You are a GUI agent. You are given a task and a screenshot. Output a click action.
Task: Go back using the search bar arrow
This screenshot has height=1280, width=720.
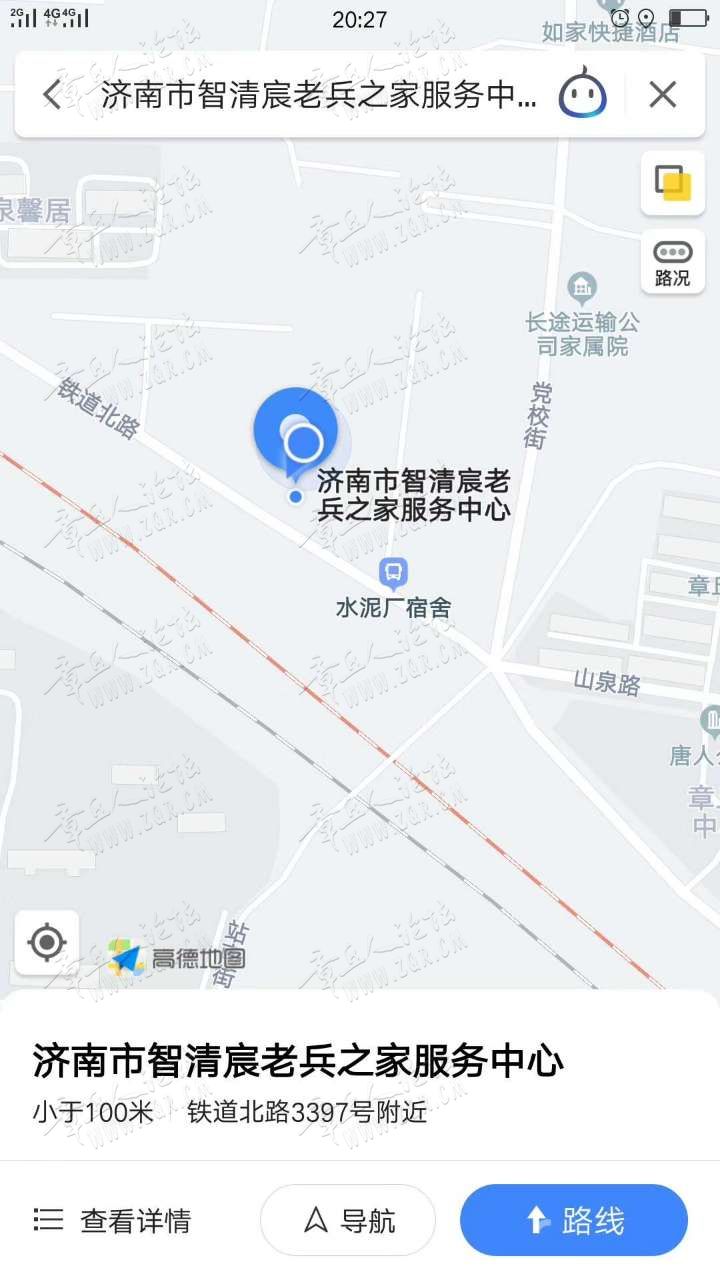(x=52, y=95)
